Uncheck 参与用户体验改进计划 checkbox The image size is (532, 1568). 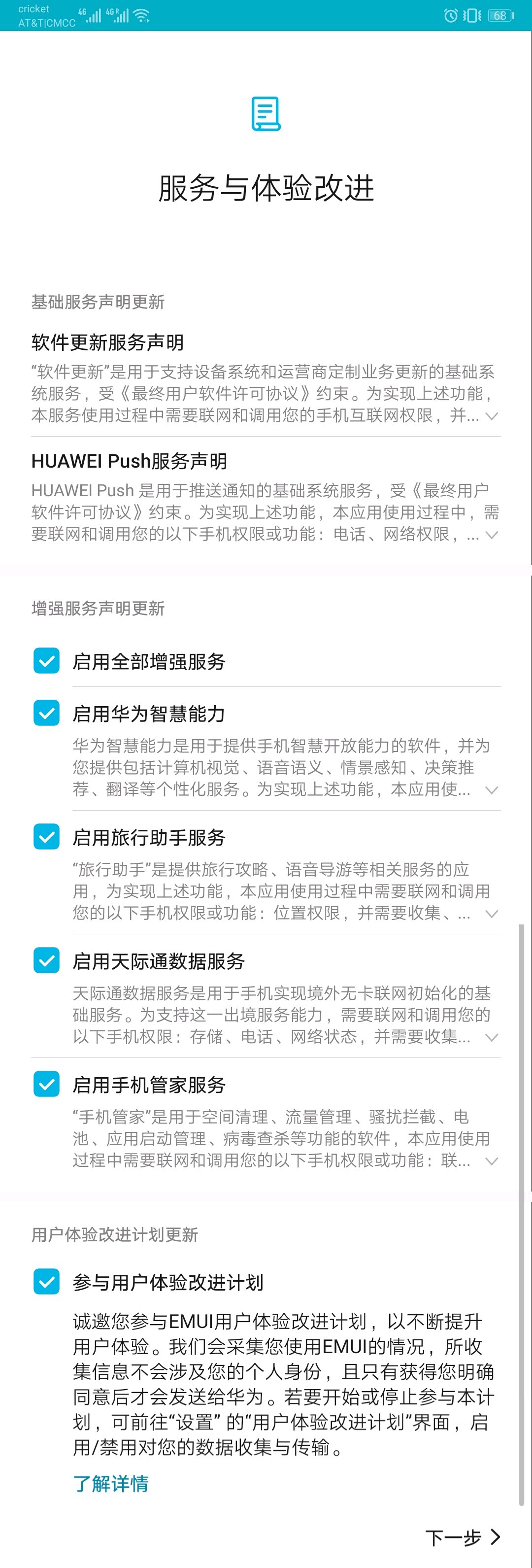(x=46, y=1281)
